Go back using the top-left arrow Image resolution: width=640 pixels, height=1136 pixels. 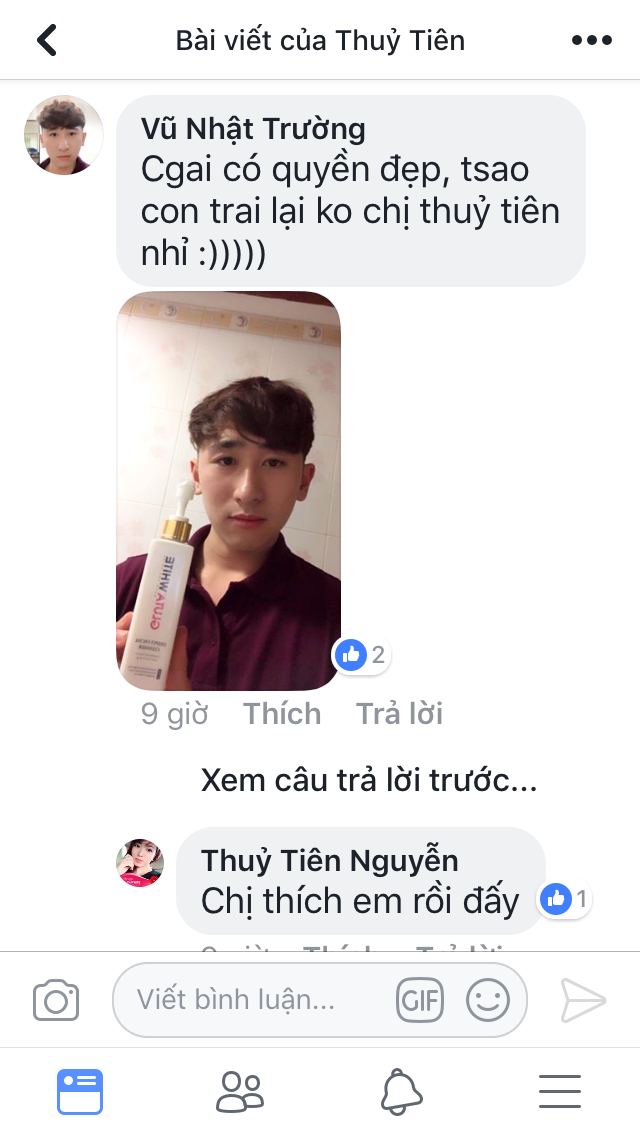pos(47,40)
